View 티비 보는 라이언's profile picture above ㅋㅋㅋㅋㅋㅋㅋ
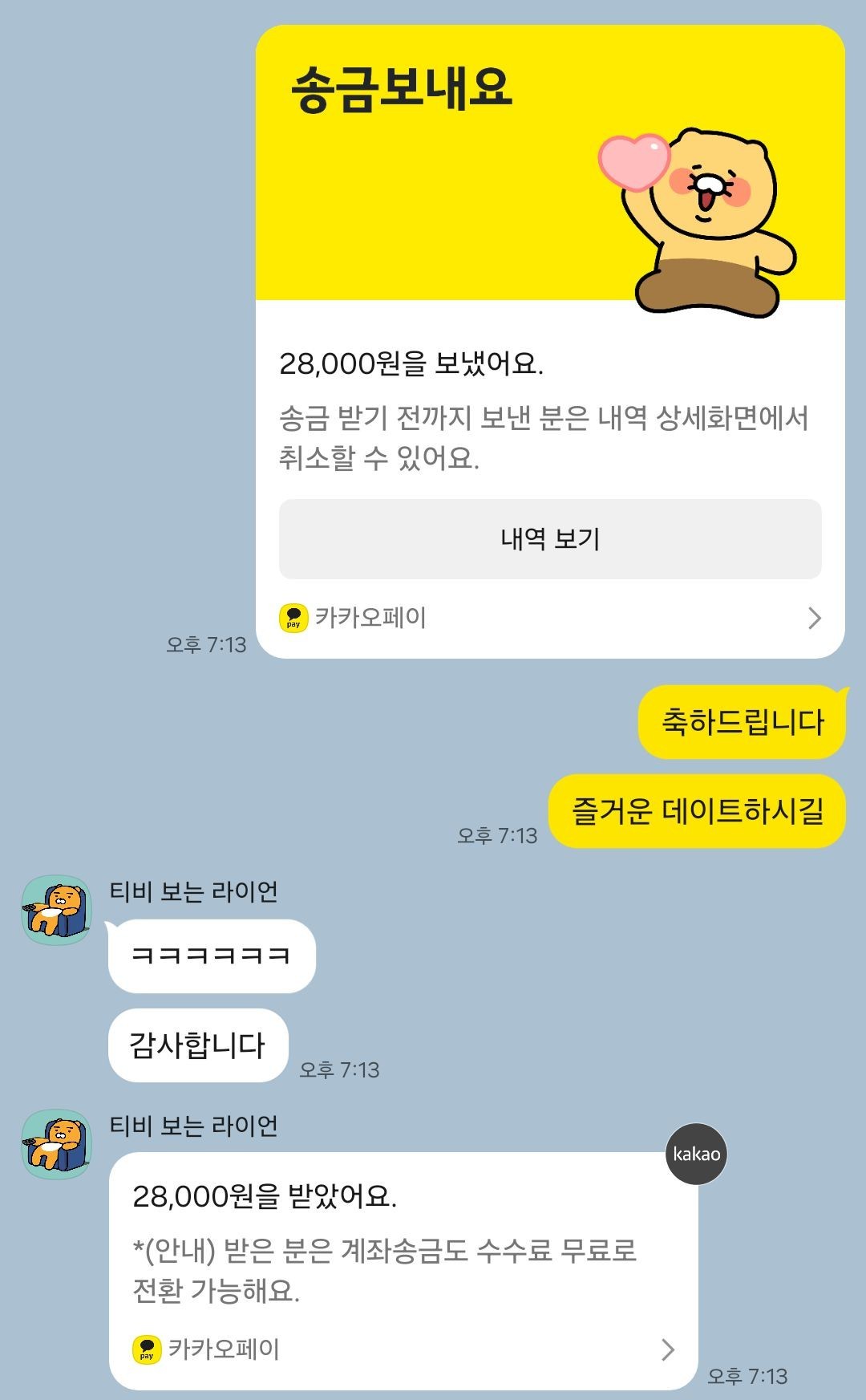The height and width of the screenshot is (1400, 866). click(56, 910)
